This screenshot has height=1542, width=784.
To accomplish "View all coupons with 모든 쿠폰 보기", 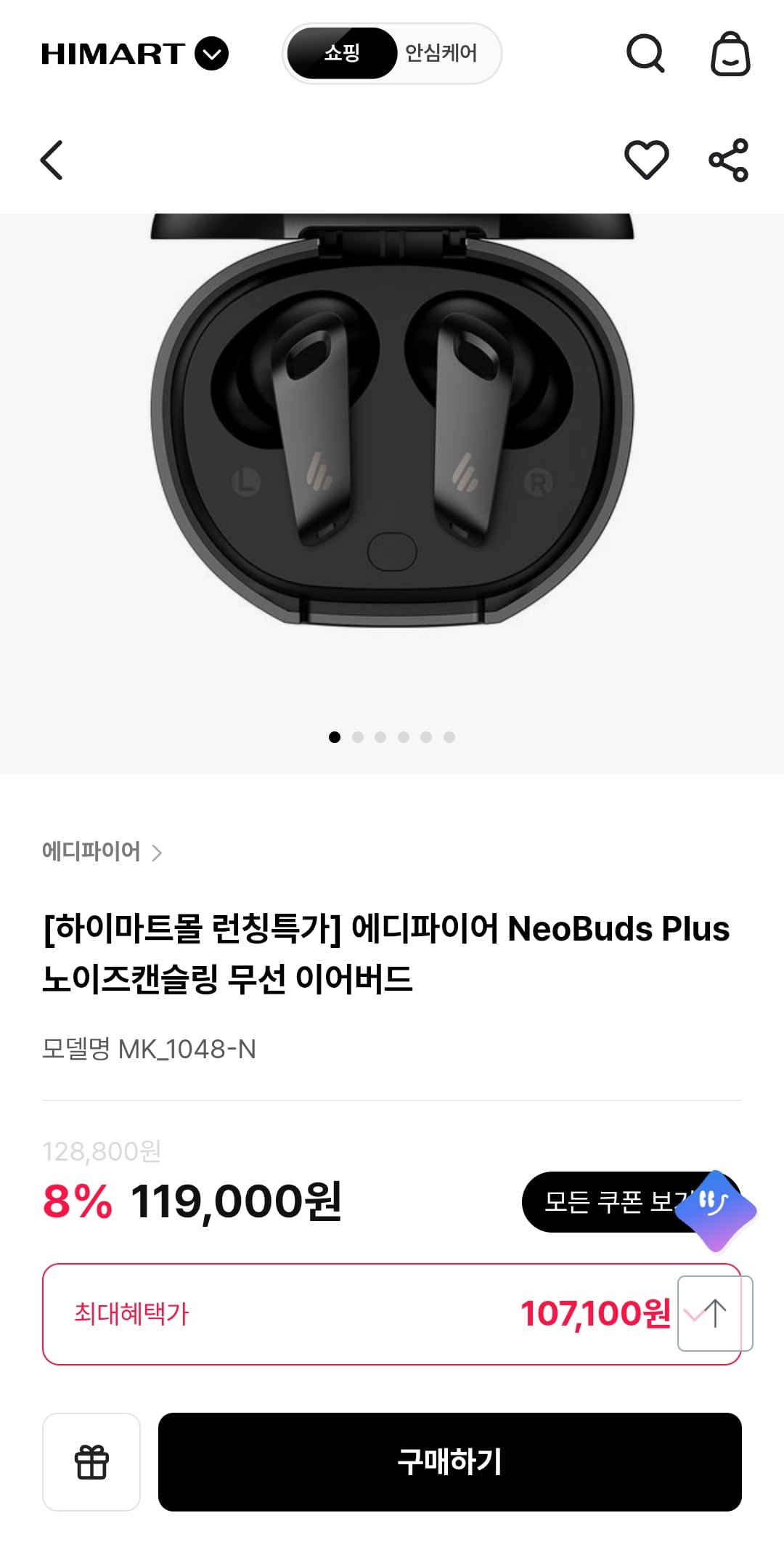I will tap(603, 1202).
